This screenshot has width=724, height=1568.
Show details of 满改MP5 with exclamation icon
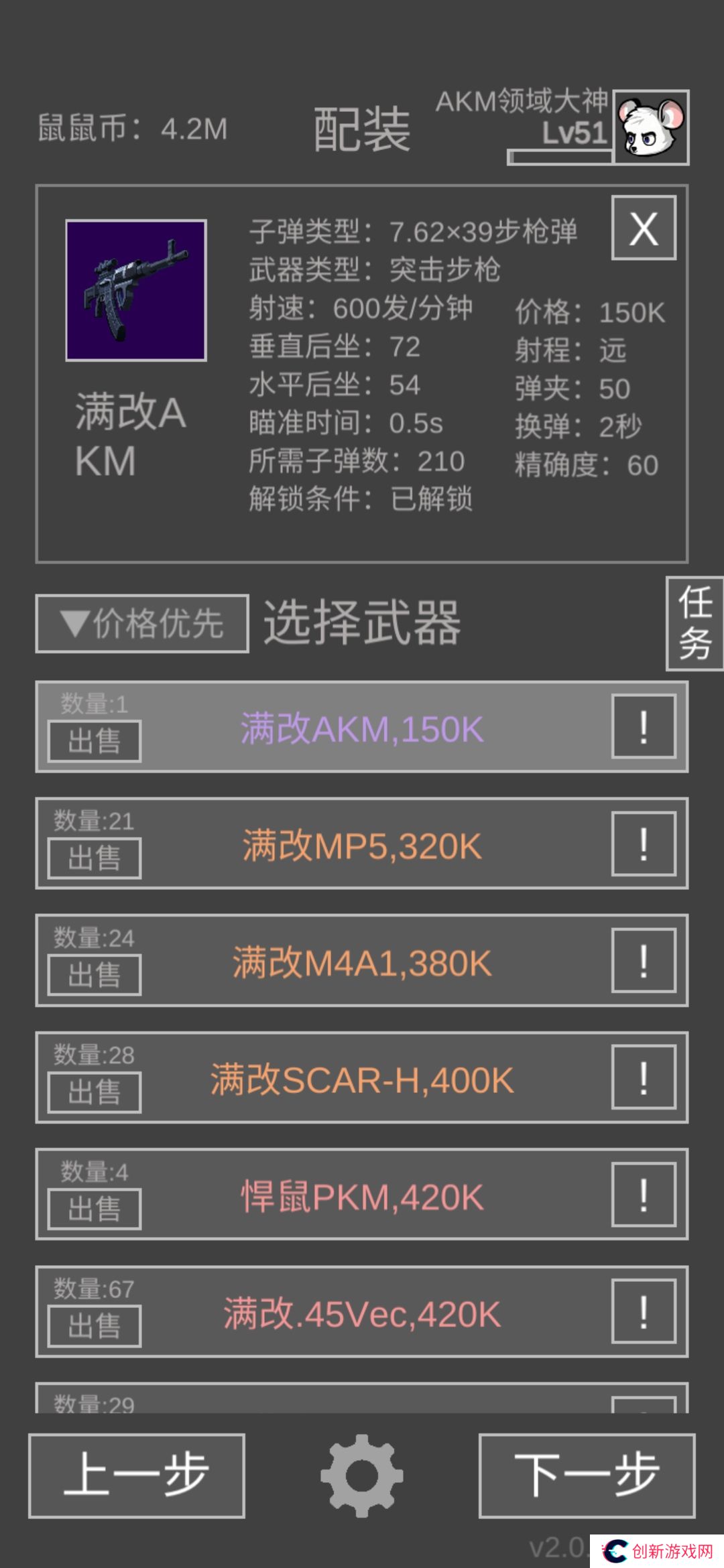644,844
